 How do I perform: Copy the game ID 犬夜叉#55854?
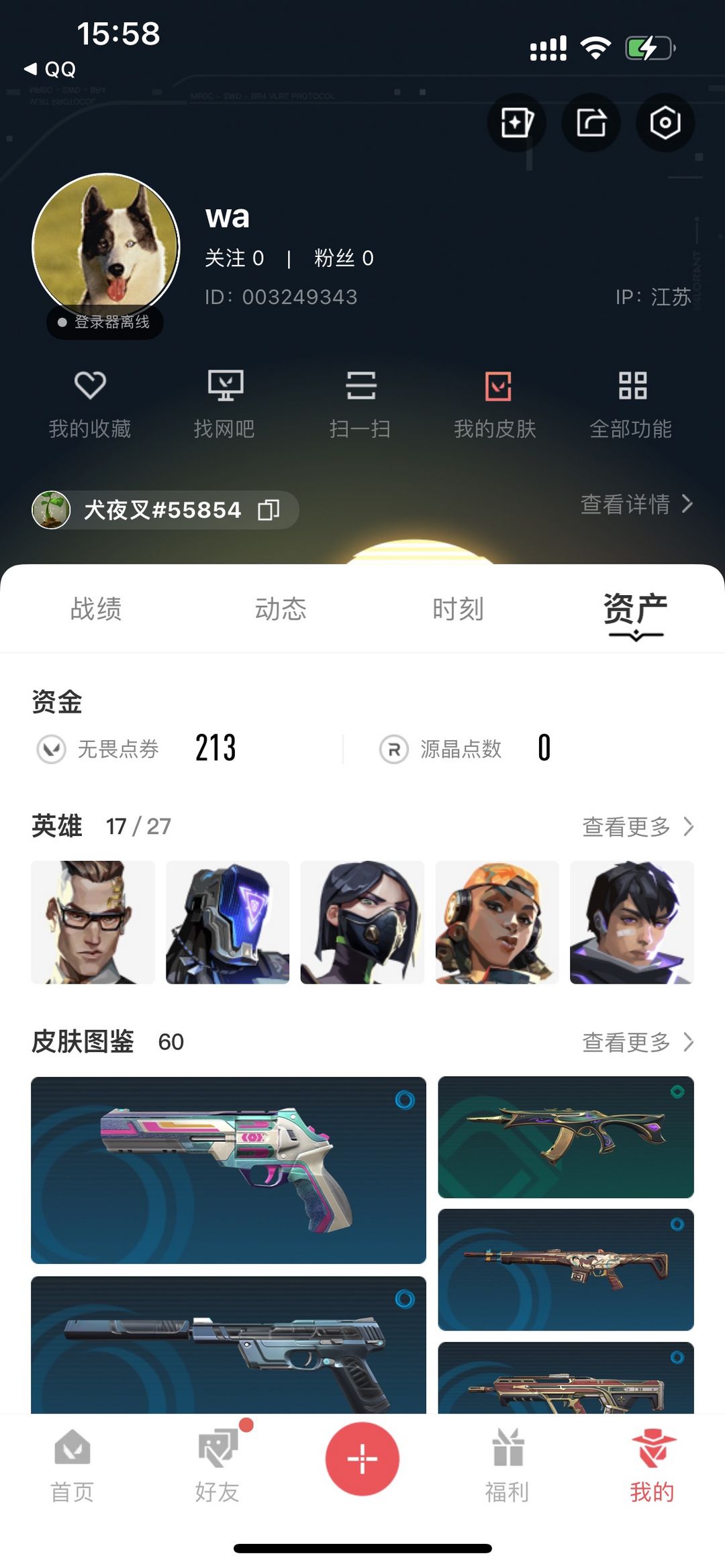tap(269, 510)
